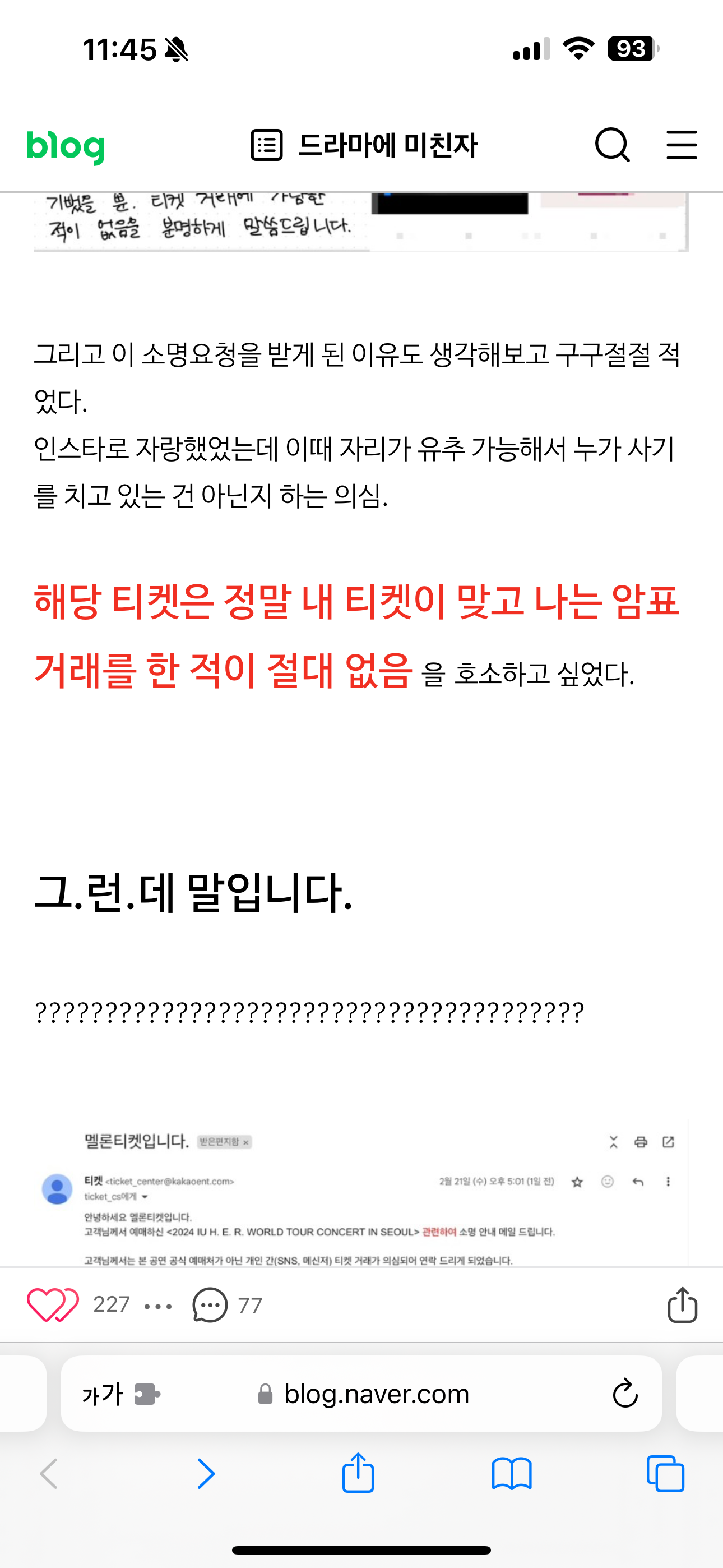Go forward in Safari history
Screen dimensions: 723x1568
click(x=206, y=1474)
